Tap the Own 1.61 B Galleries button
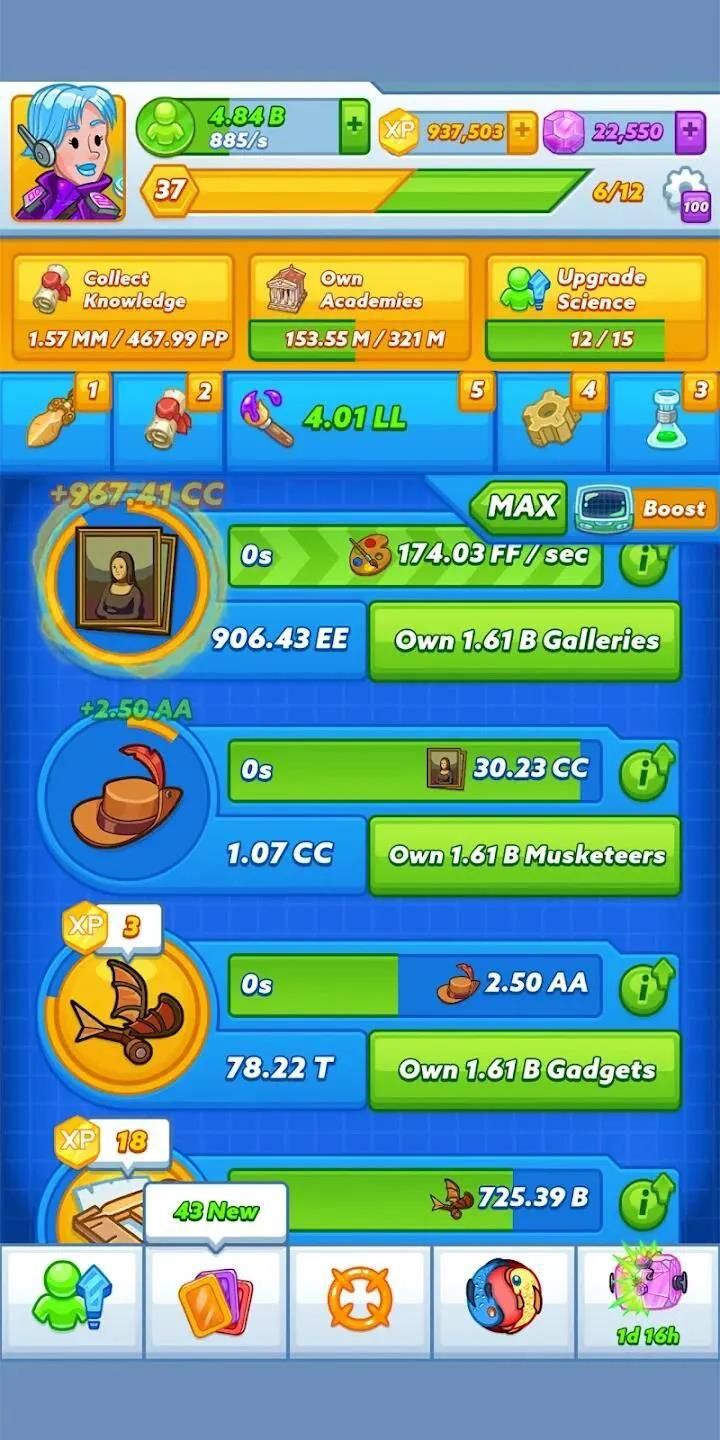The image size is (720, 1440). [525, 641]
